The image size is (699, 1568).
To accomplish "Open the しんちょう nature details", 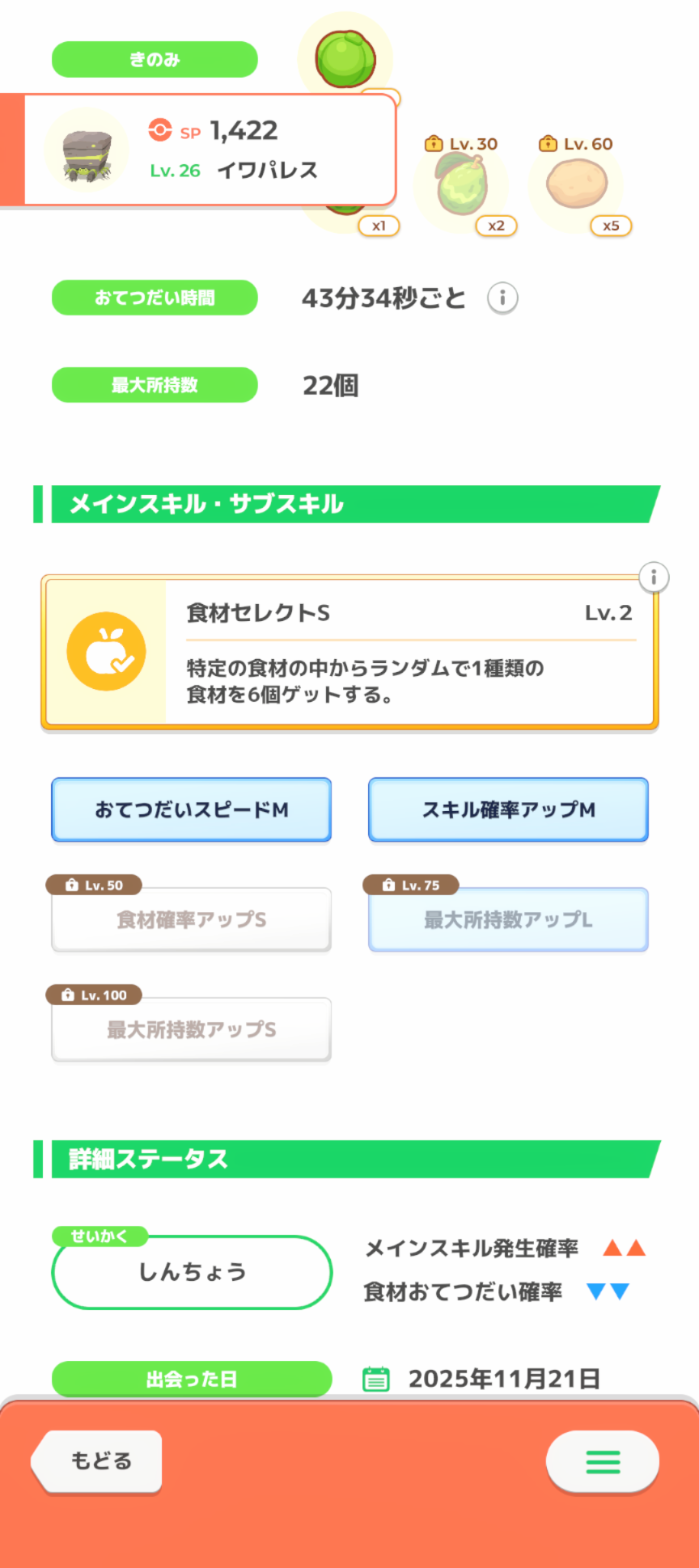I will point(192,1272).
